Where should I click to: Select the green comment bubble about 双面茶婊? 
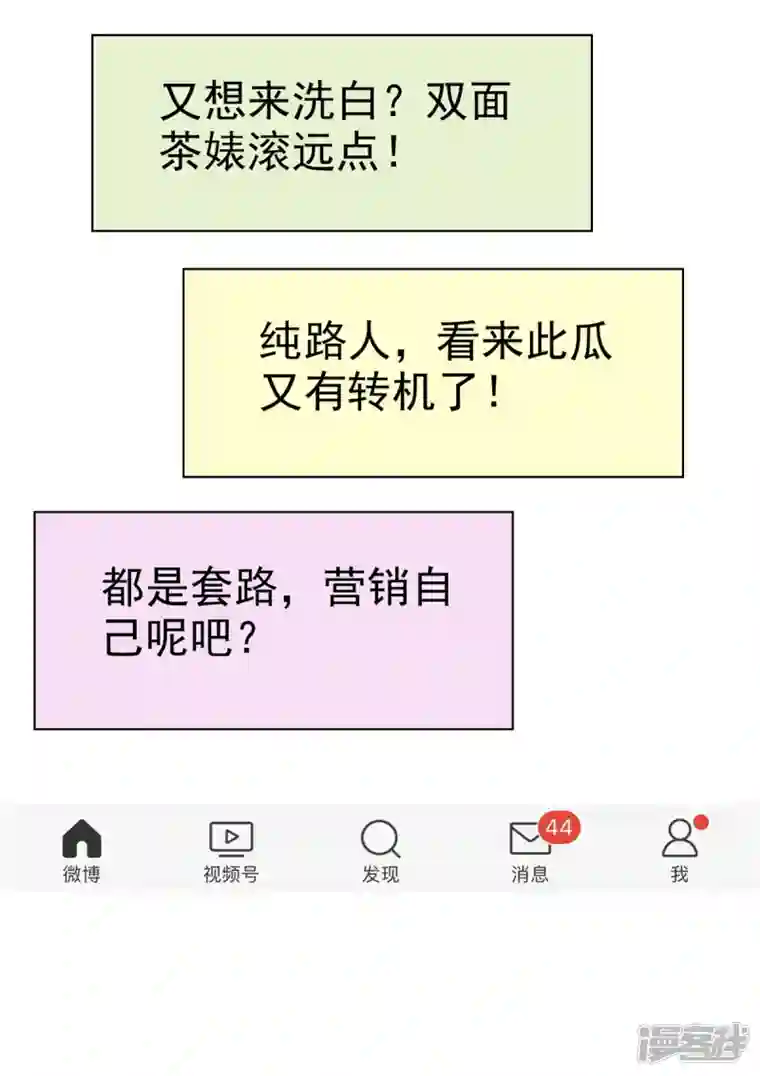click(x=341, y=130)
